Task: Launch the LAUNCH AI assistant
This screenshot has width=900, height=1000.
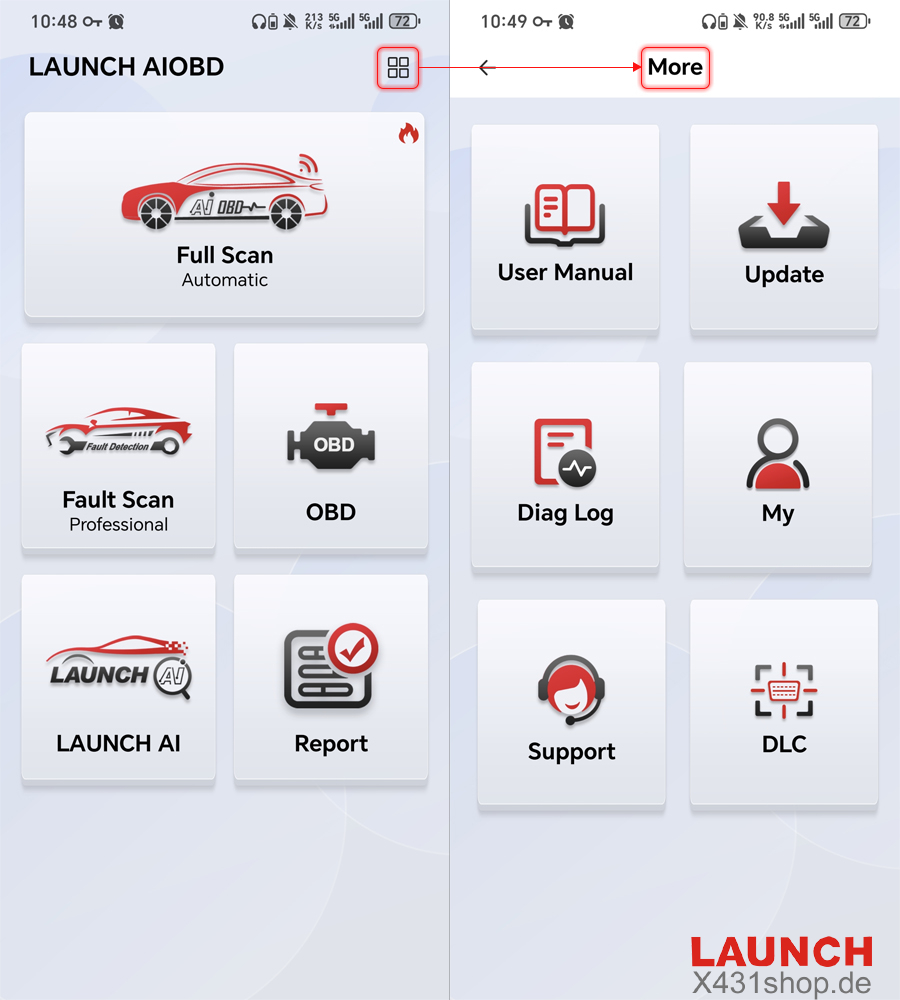Action: 118,678
